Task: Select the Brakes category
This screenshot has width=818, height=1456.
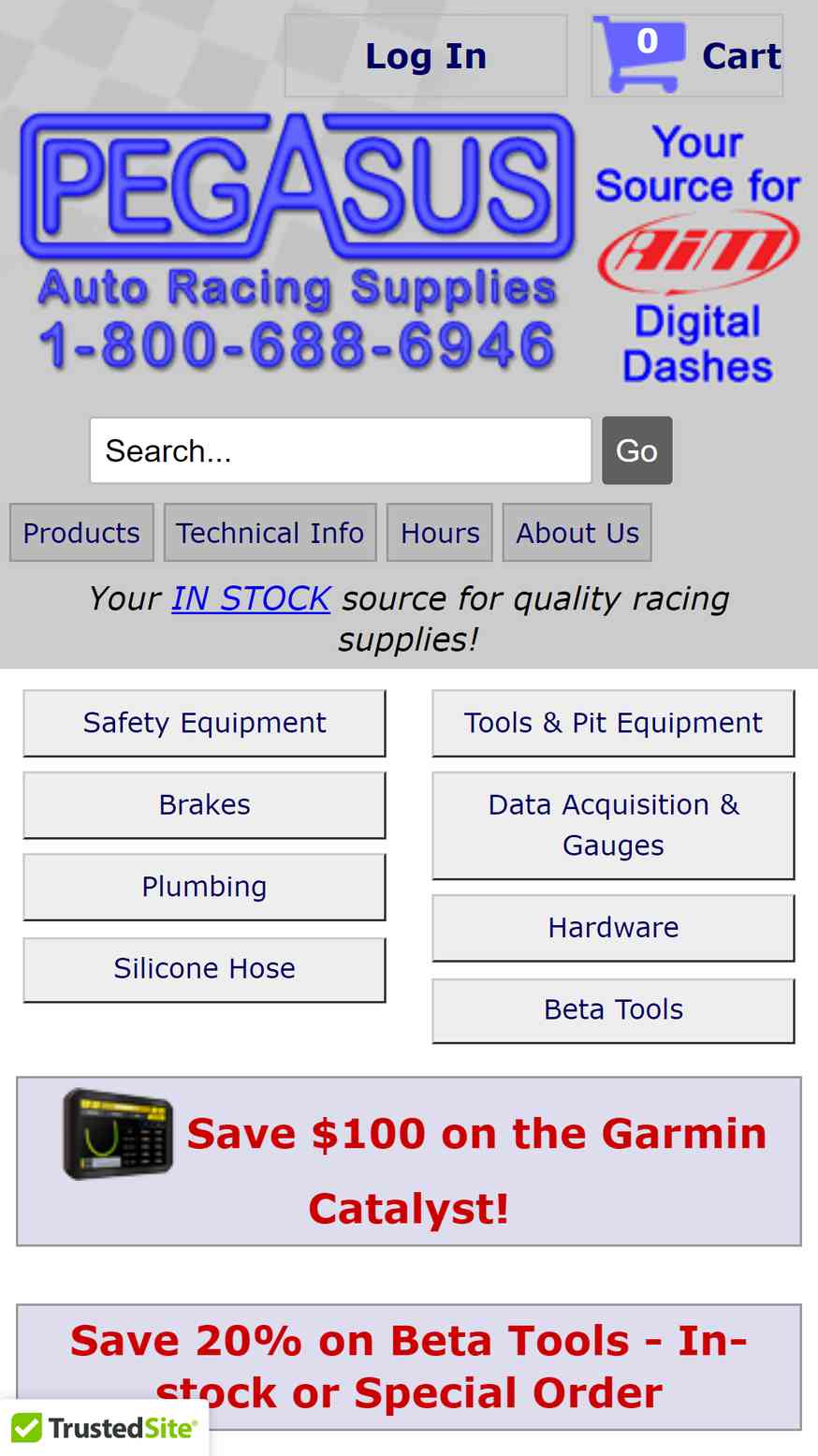Action: [x=204, y=805]
